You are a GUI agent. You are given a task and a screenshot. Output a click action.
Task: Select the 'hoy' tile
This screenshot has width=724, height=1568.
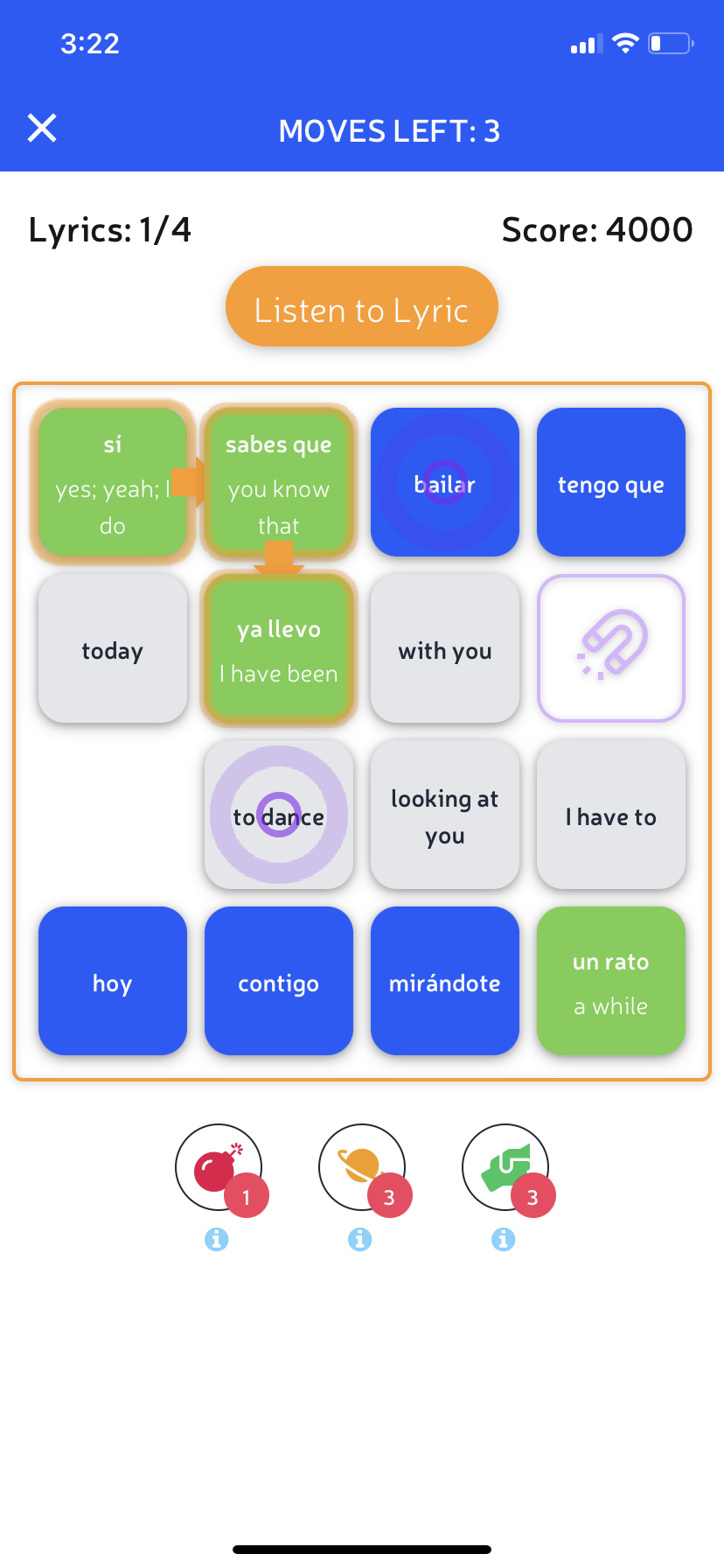pyautogui.click(x=113, y=981)
